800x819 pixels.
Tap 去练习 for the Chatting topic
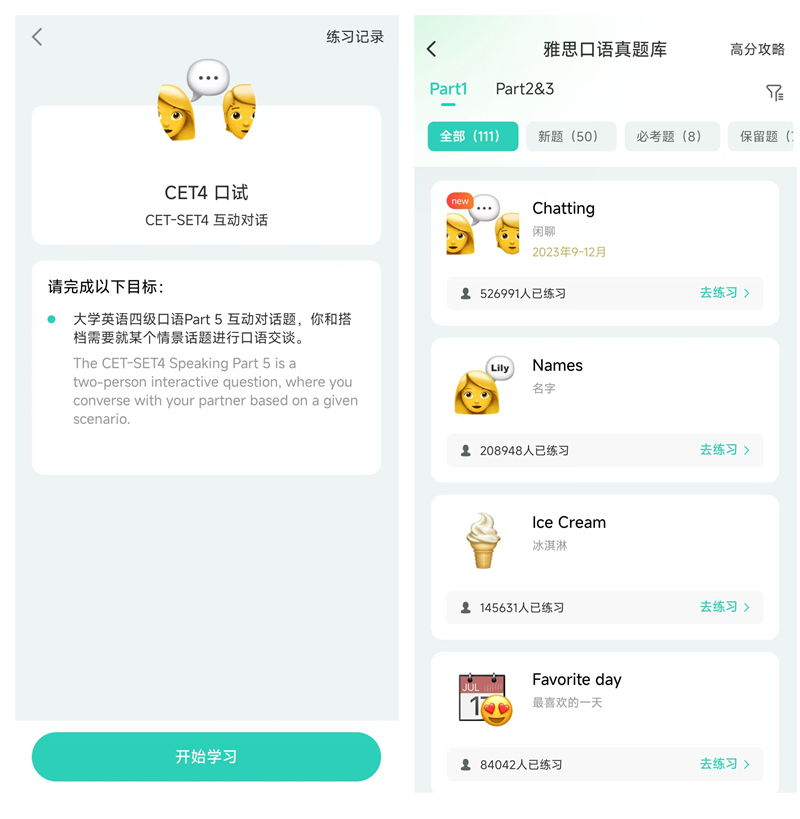point(724,293)
